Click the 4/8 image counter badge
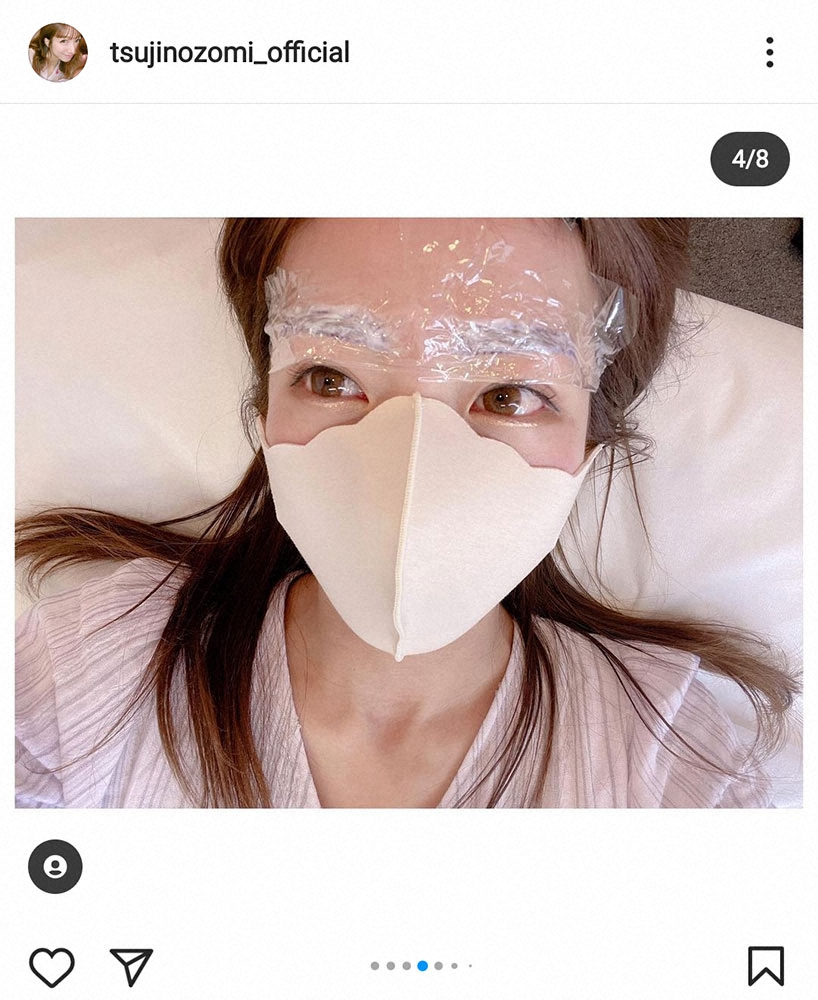818x1000 pixels. [x=751, y=157]
